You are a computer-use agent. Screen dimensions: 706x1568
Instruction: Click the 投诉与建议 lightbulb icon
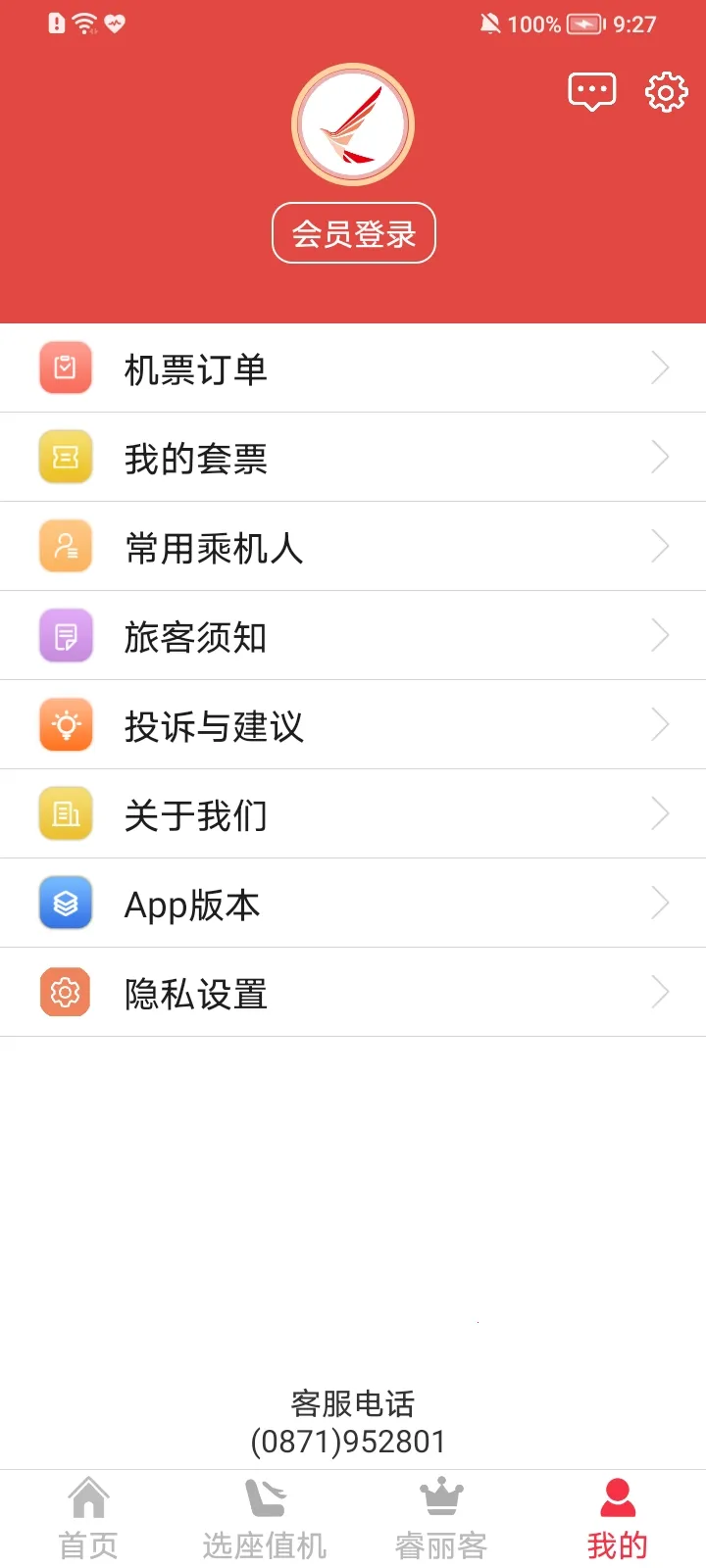[65, 724]
